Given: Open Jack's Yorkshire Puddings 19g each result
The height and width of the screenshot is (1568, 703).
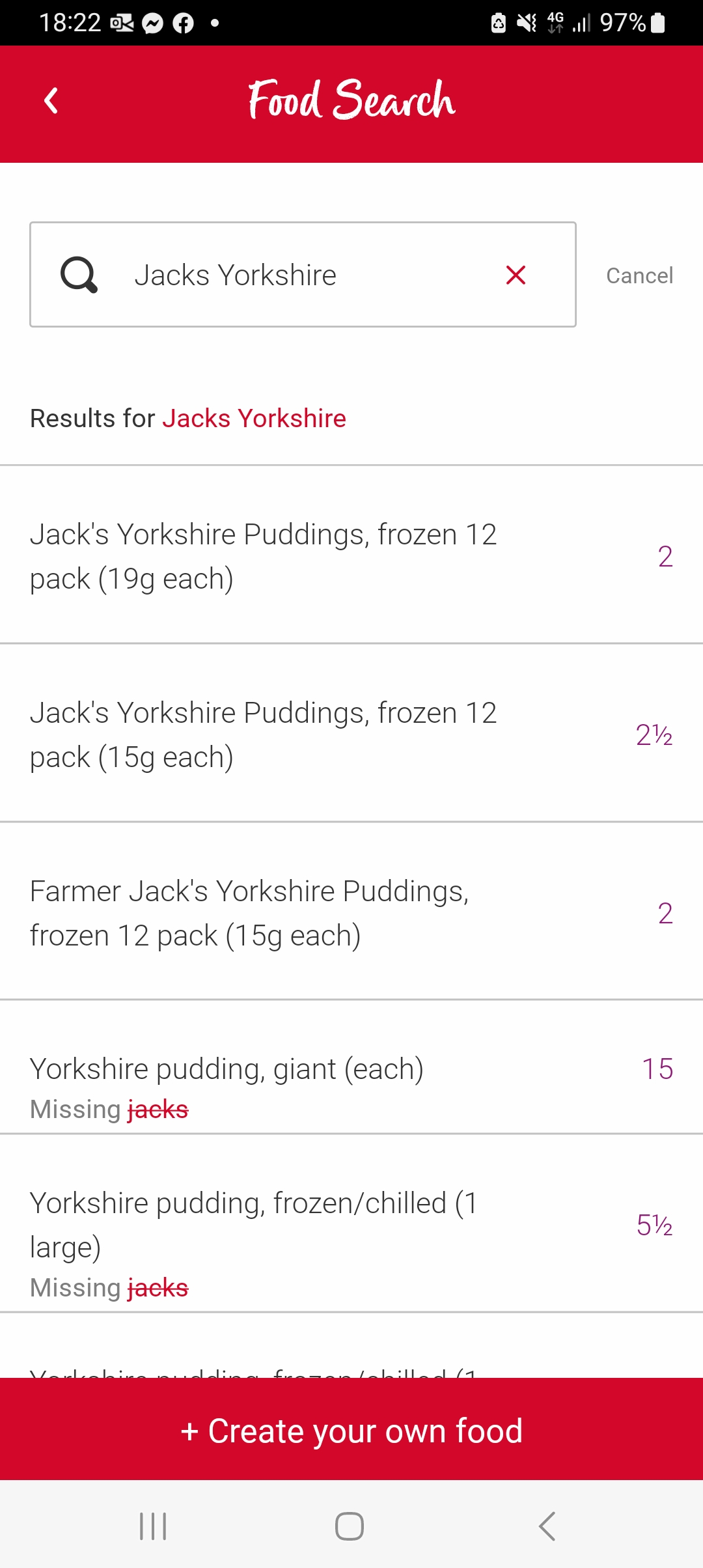Looking at the screenshot, I should [x=351, y=555].
